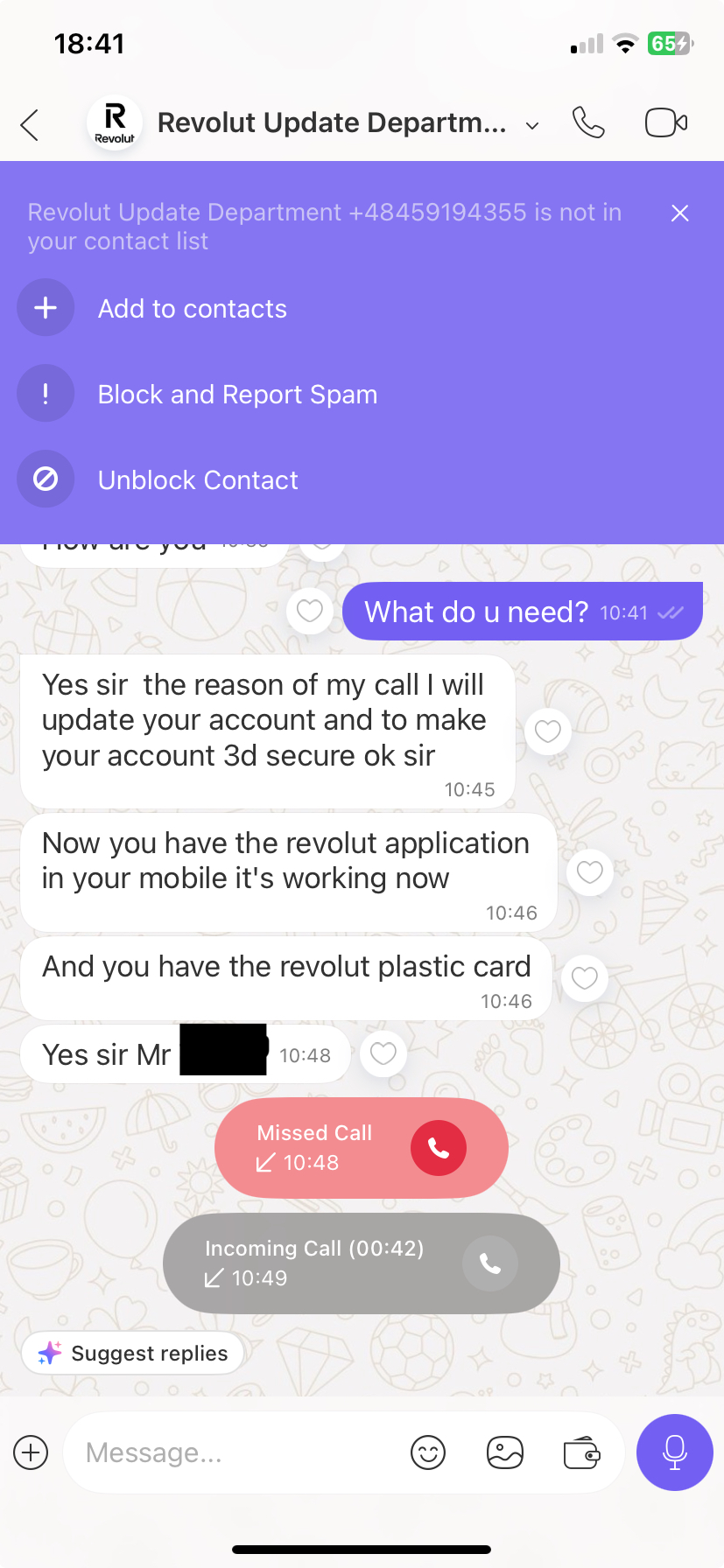Open Suggest replies
724x1568 pixels.
133,1353
